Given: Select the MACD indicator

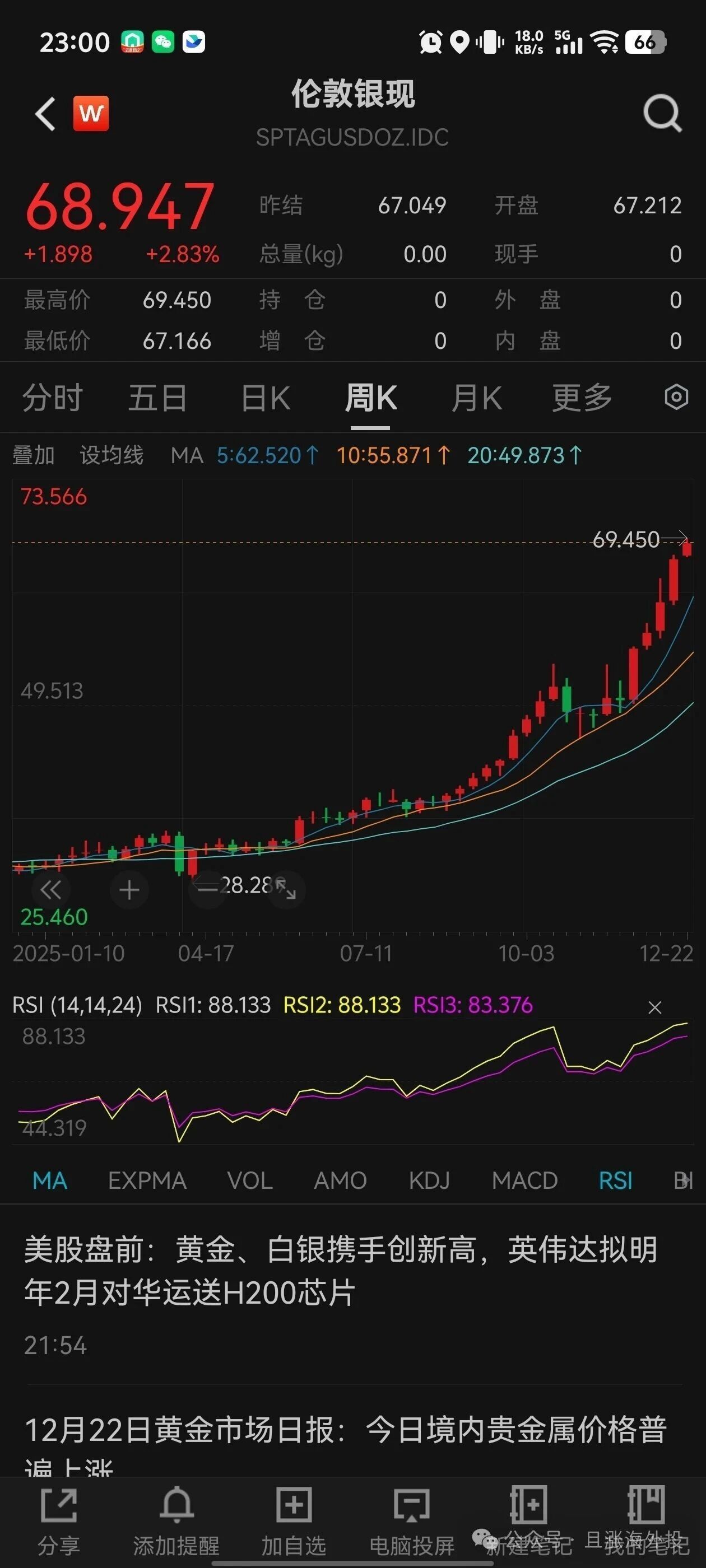Looking at the screenshot, I should point(524,1180).
